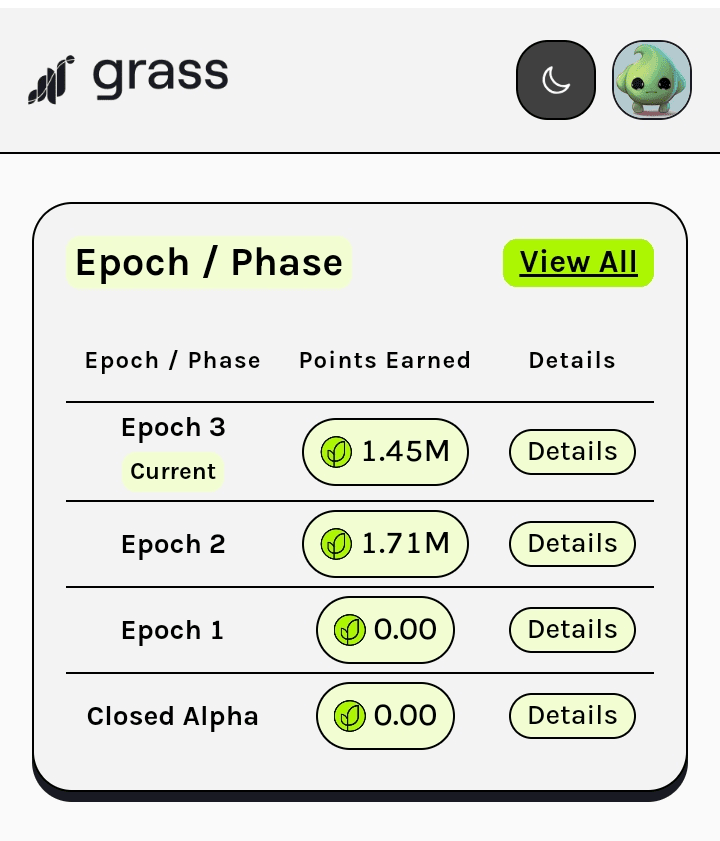
Task: Select the Epoch / Phase column header
Action: [172, 360]
